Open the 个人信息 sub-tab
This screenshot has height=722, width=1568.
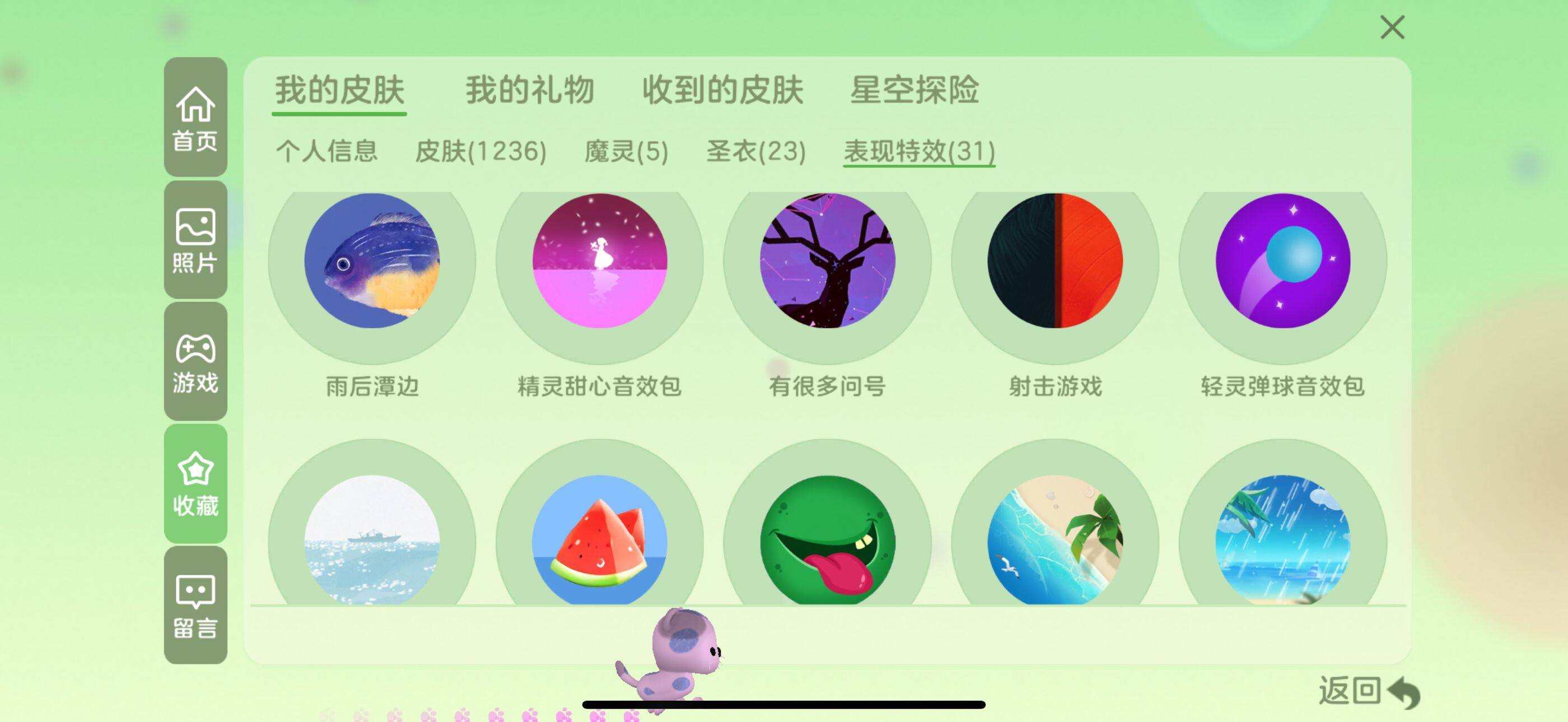(x=327, y=151)
